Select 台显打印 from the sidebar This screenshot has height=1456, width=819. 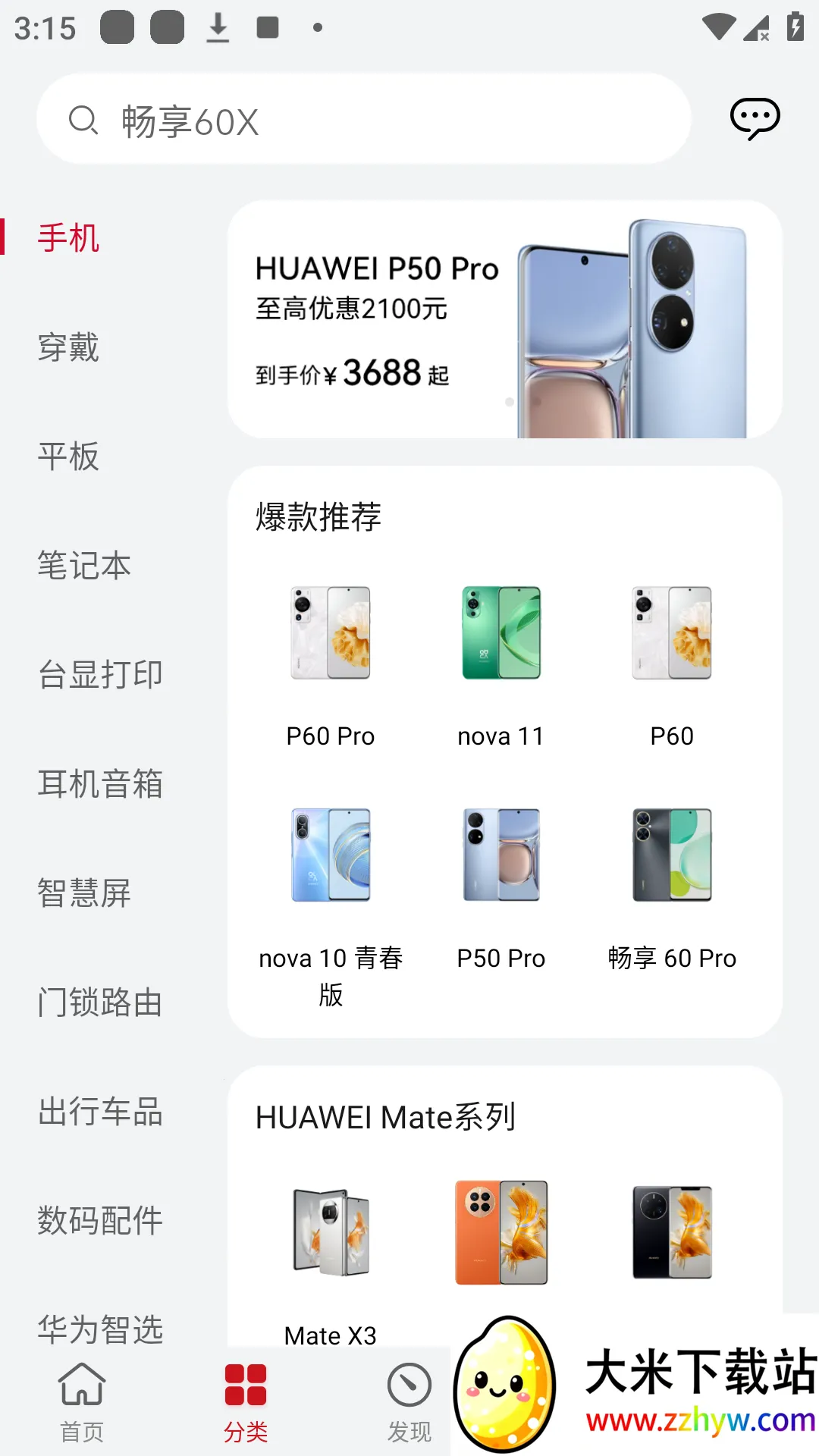[x=99, y=675]
